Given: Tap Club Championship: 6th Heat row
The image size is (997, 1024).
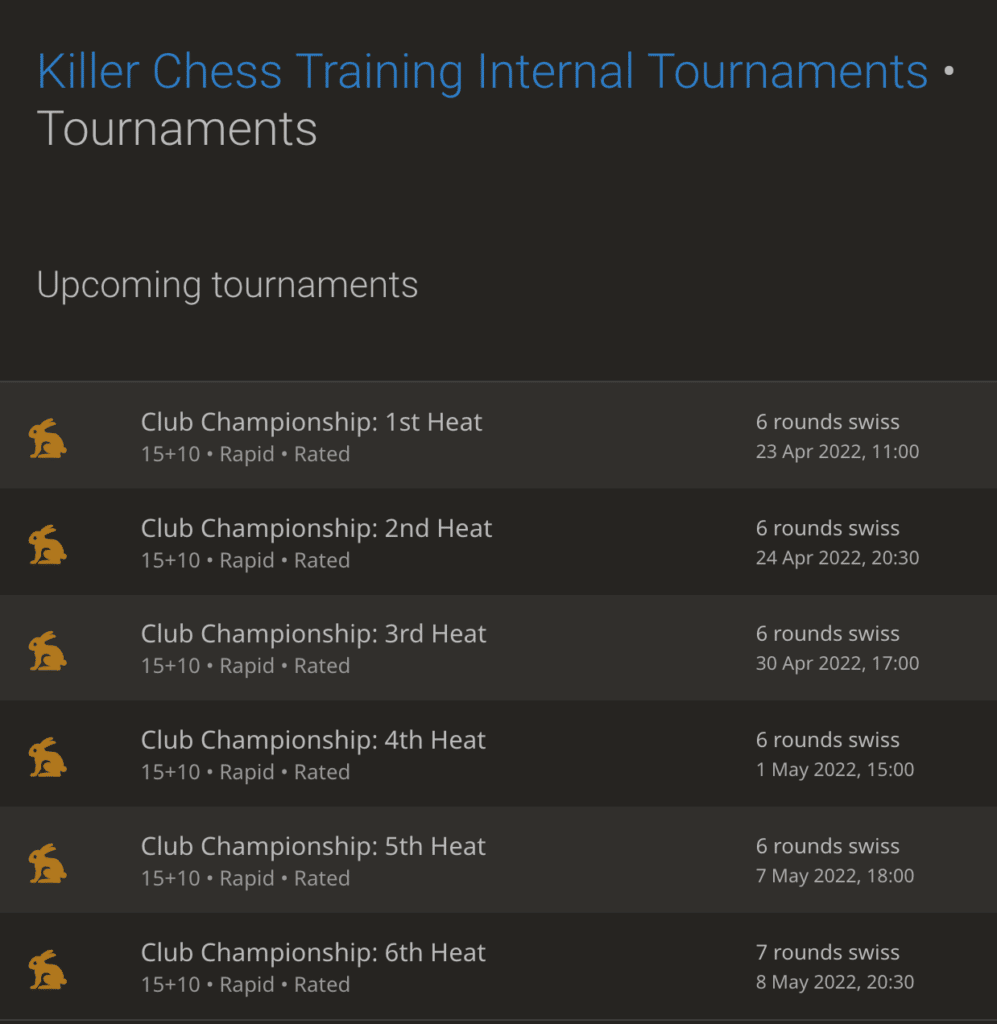Looking at the screenshot, I should point(313,953).
